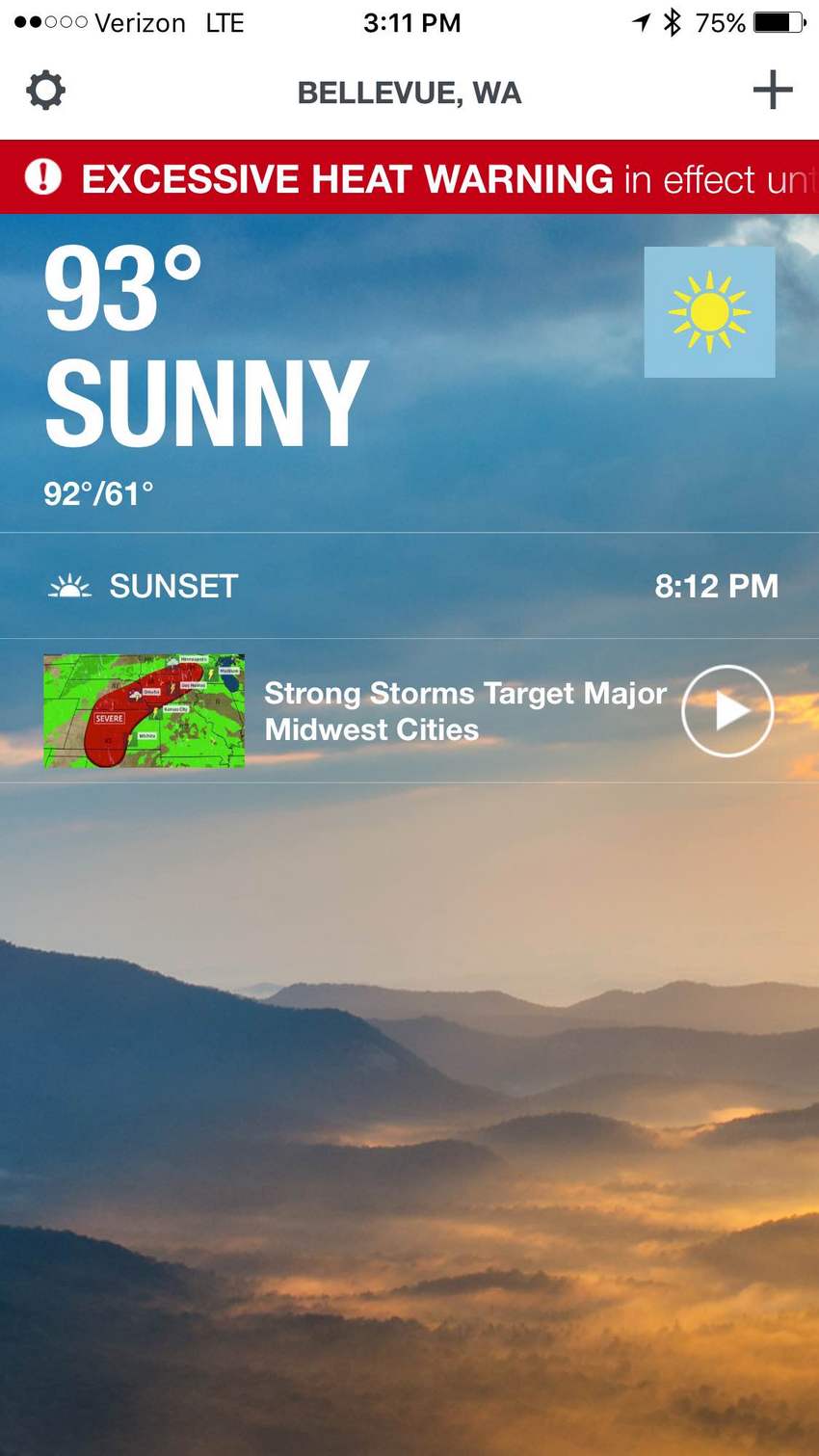This screenshot has height=1456, width=819.
Task: Open the storm radar video thumbnail
Action: (144, 711)
